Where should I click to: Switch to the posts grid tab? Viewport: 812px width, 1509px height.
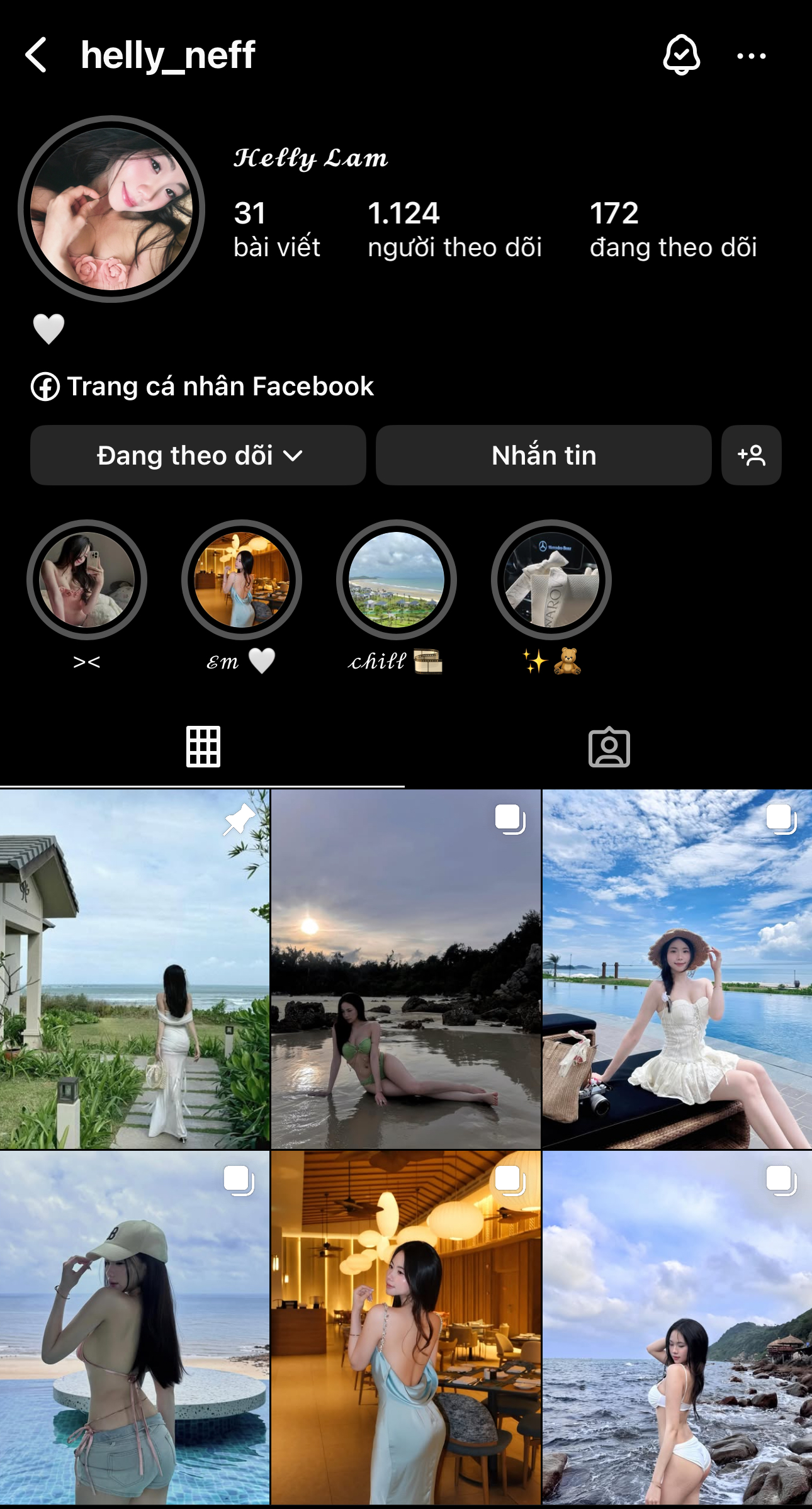coord(203,747)
